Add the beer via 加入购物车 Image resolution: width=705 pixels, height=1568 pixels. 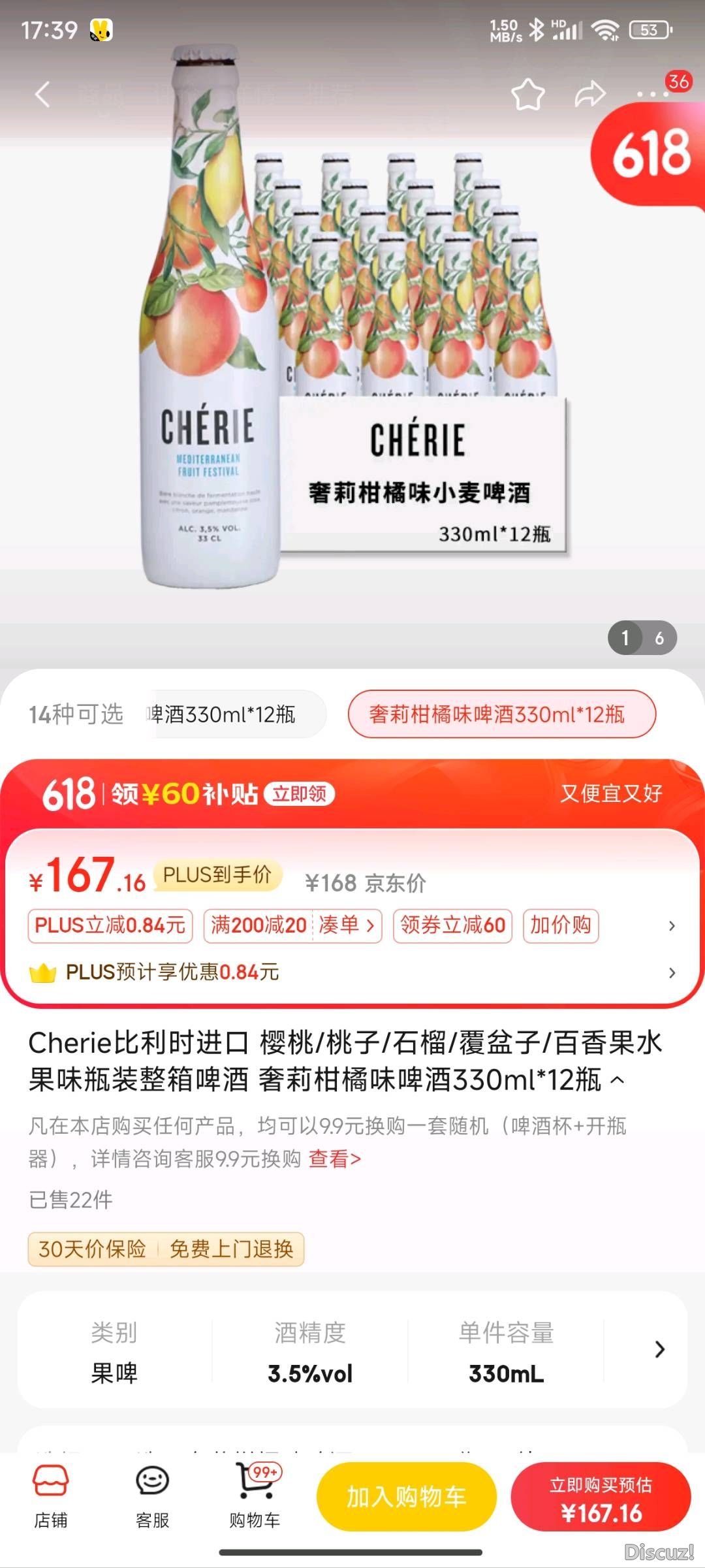pos(406,1497)
